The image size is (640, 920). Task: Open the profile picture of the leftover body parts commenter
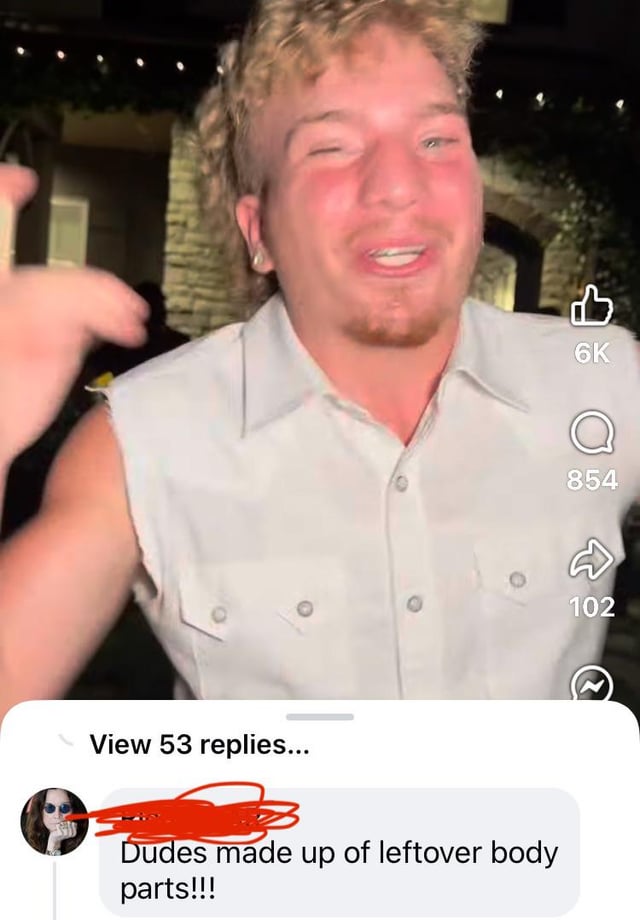pos(54,821)
